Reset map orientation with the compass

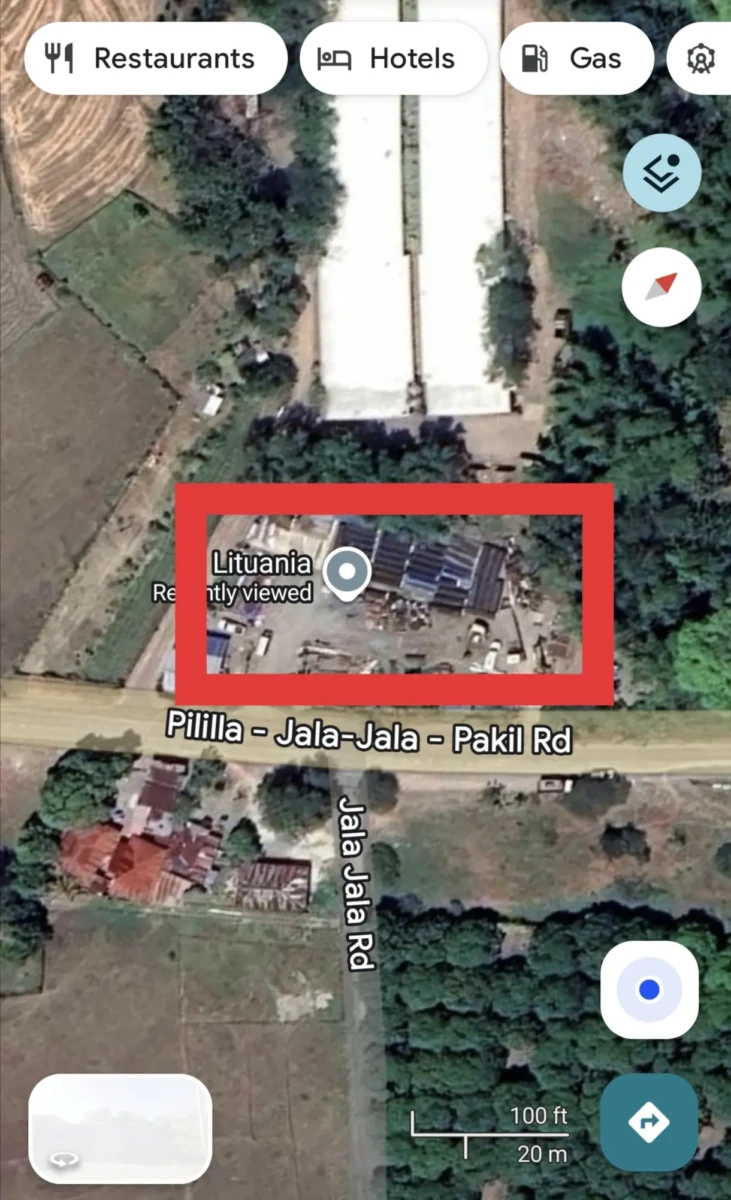click(661, 286)
